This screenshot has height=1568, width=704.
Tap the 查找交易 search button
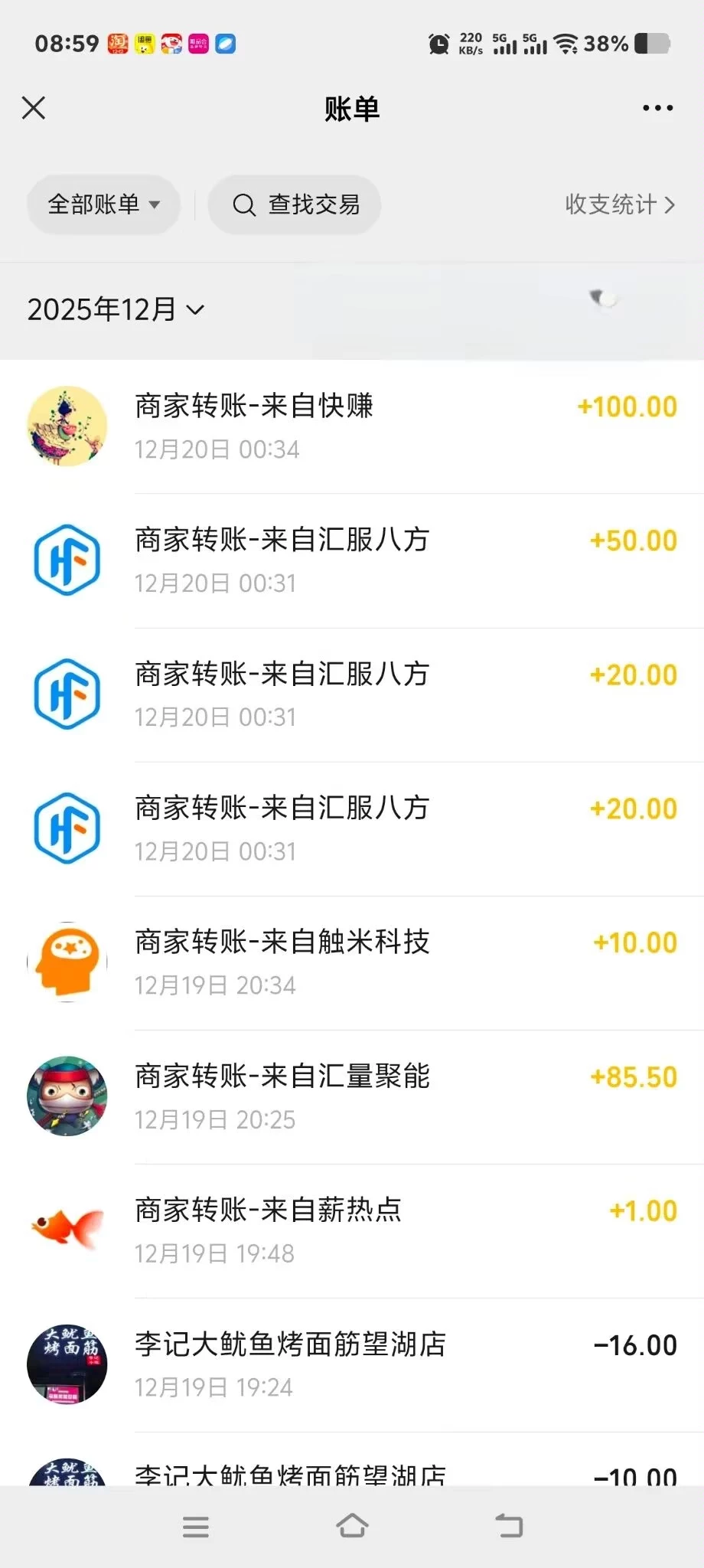(295, 204)
